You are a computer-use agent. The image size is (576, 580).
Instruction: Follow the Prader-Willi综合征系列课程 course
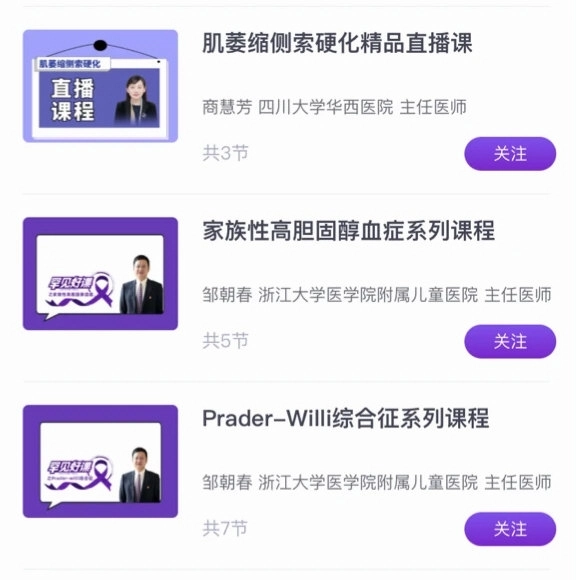510,529
